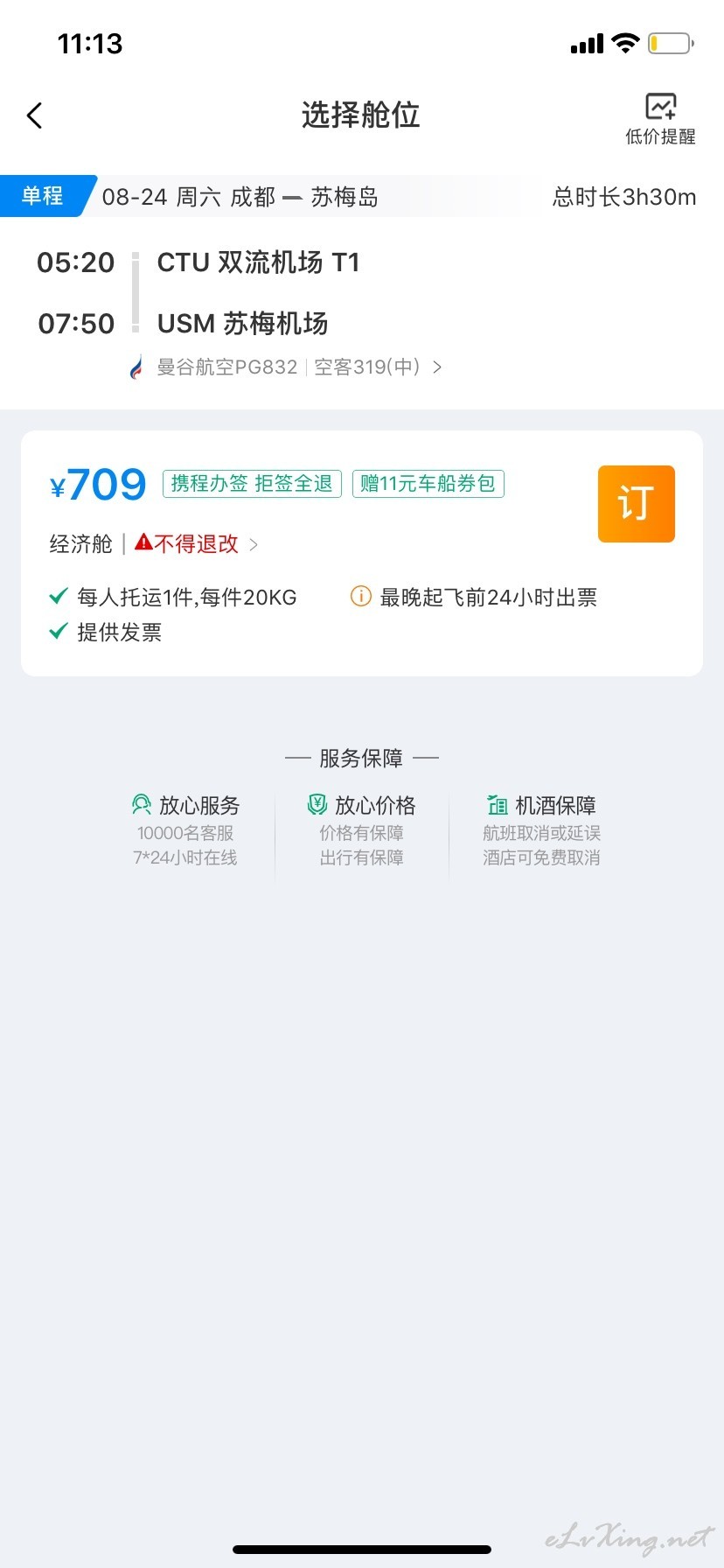View the 不得退改 refund policy details

click(x=197, y=544)
